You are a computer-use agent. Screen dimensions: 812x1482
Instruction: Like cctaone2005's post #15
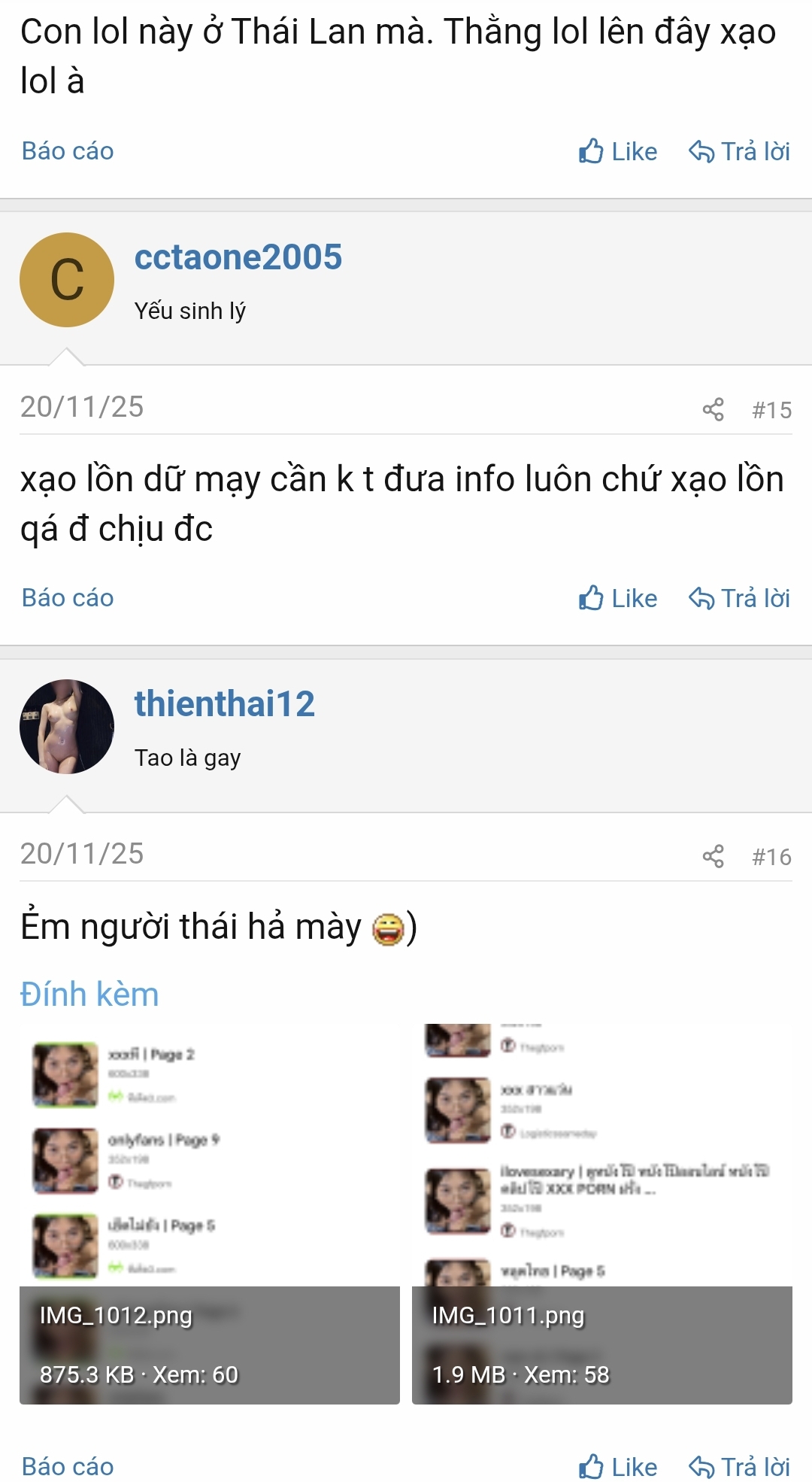point(618,598)
